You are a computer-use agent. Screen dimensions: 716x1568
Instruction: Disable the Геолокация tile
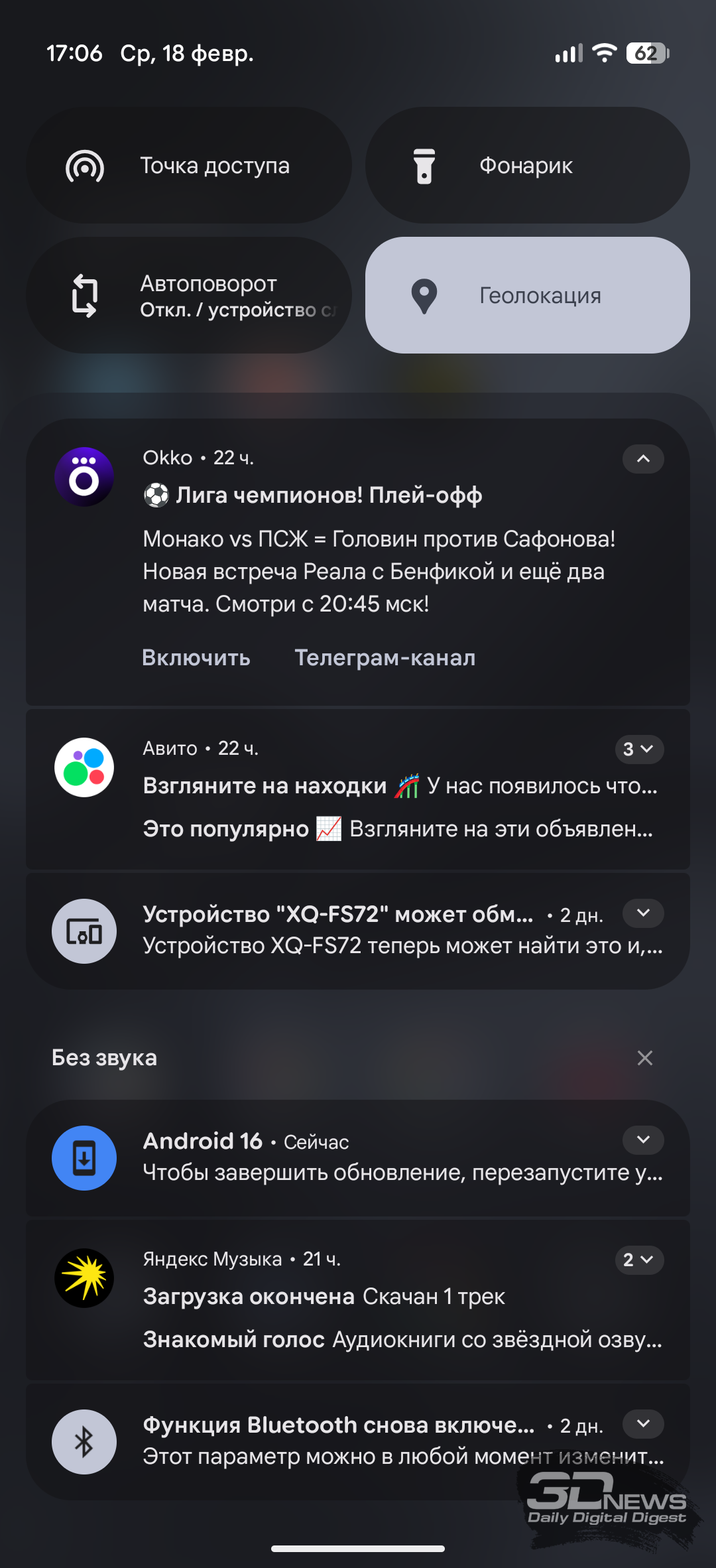click(x=527, y=295)
